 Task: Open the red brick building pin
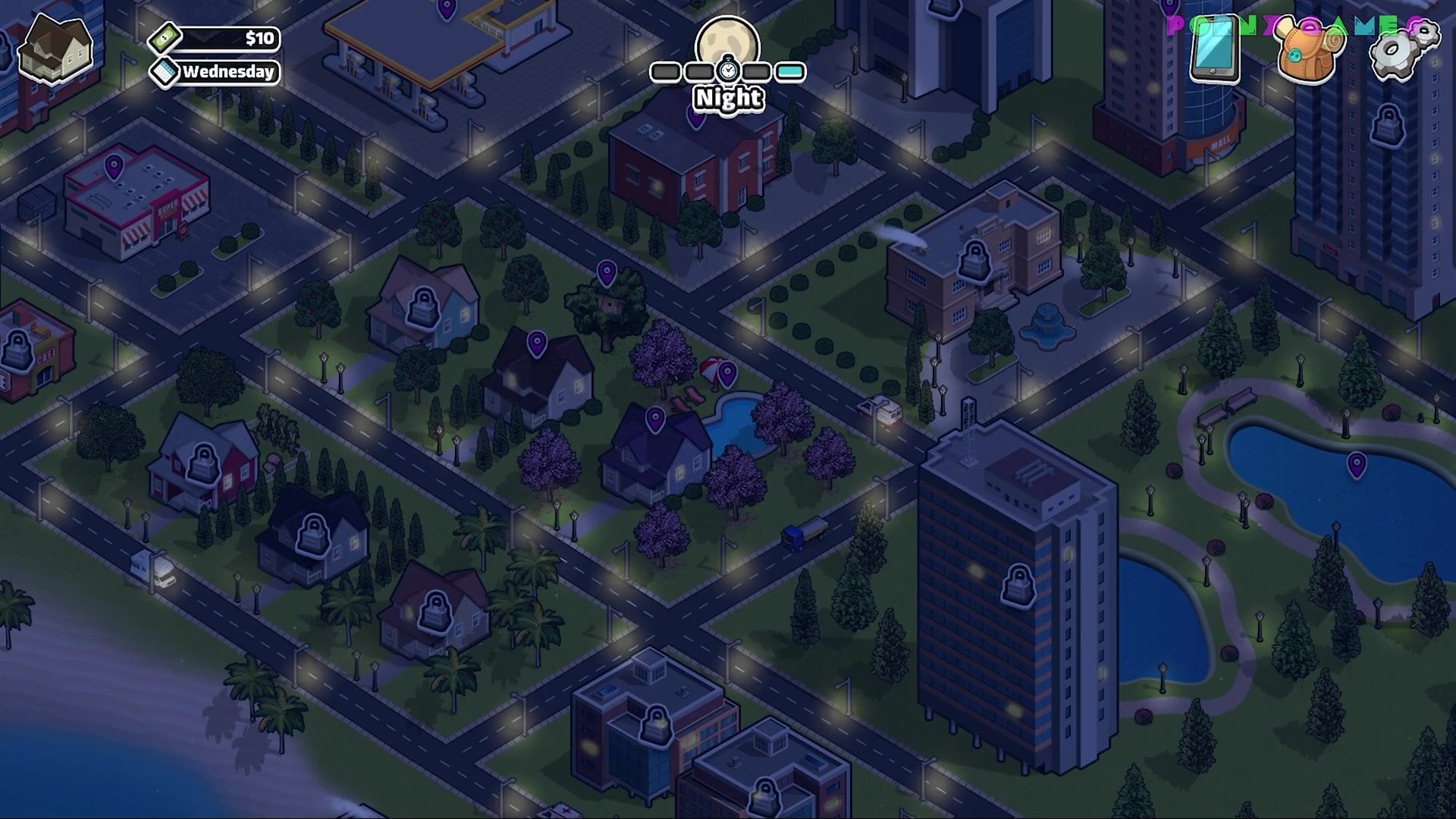(x=695, y=116)
